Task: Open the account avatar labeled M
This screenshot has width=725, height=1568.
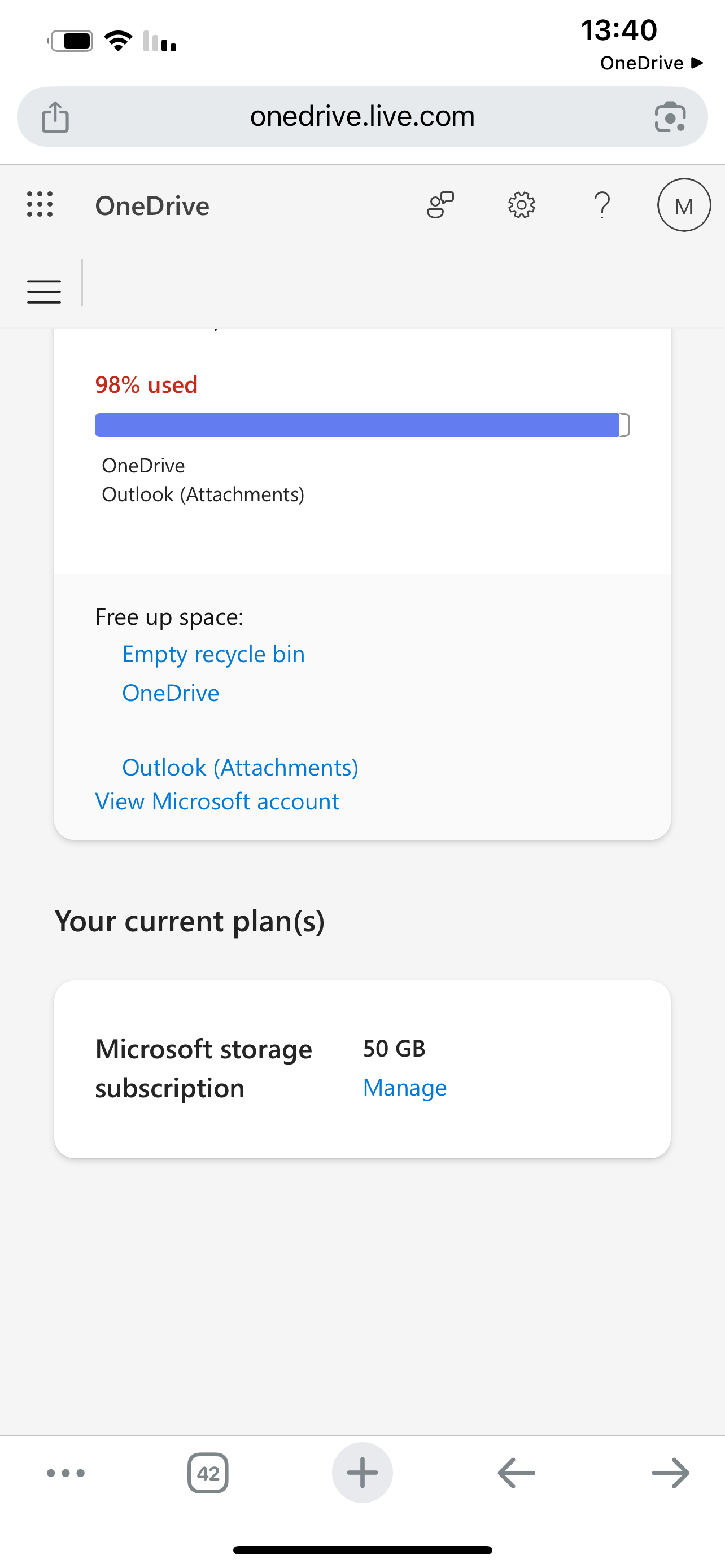Action: (684, 205)
